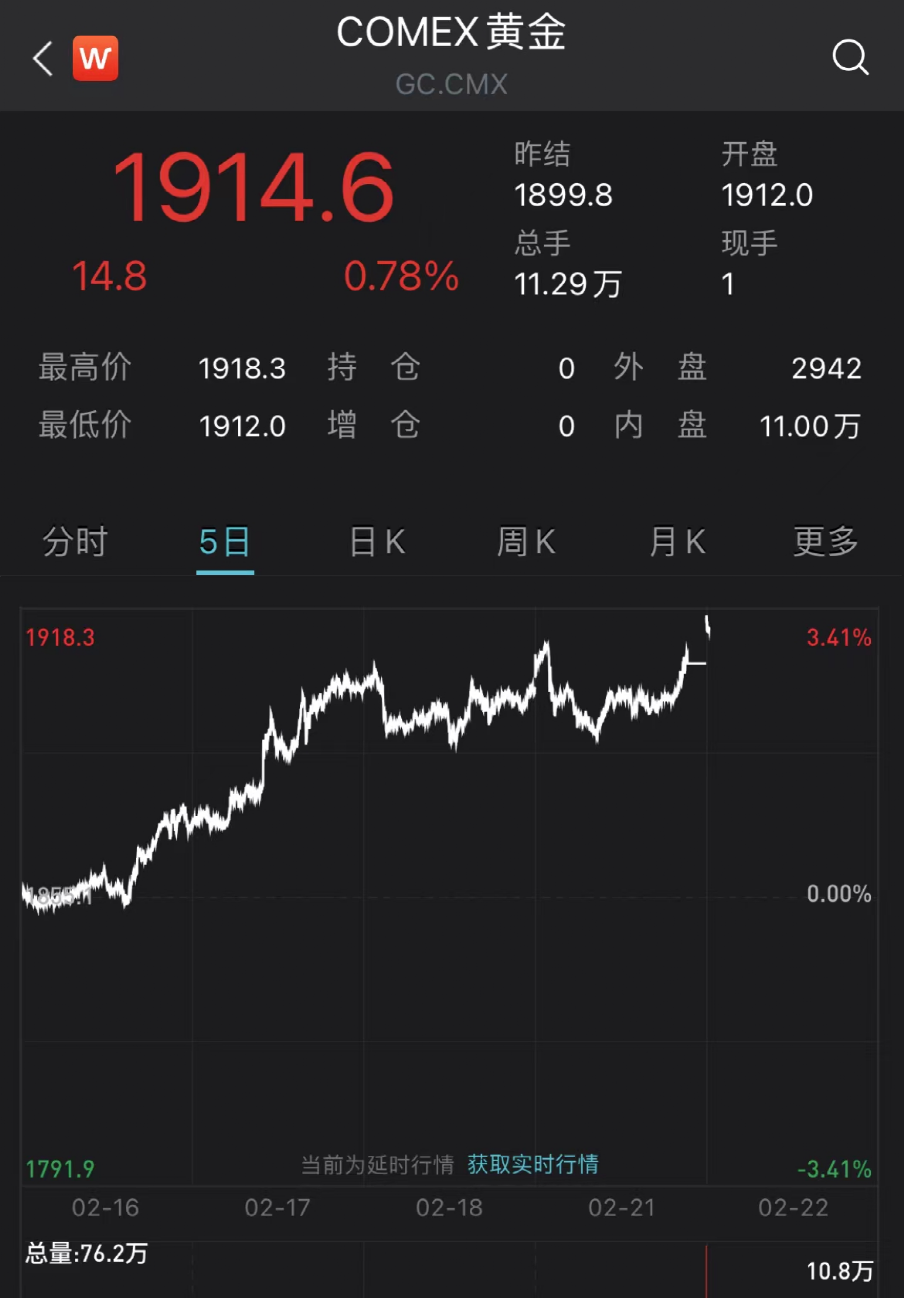The width and height of the screenshot is (904, 1298).
Task: Tap the 获取实时行情 link
Action: pyautogui.click(x=533, y=1164)
